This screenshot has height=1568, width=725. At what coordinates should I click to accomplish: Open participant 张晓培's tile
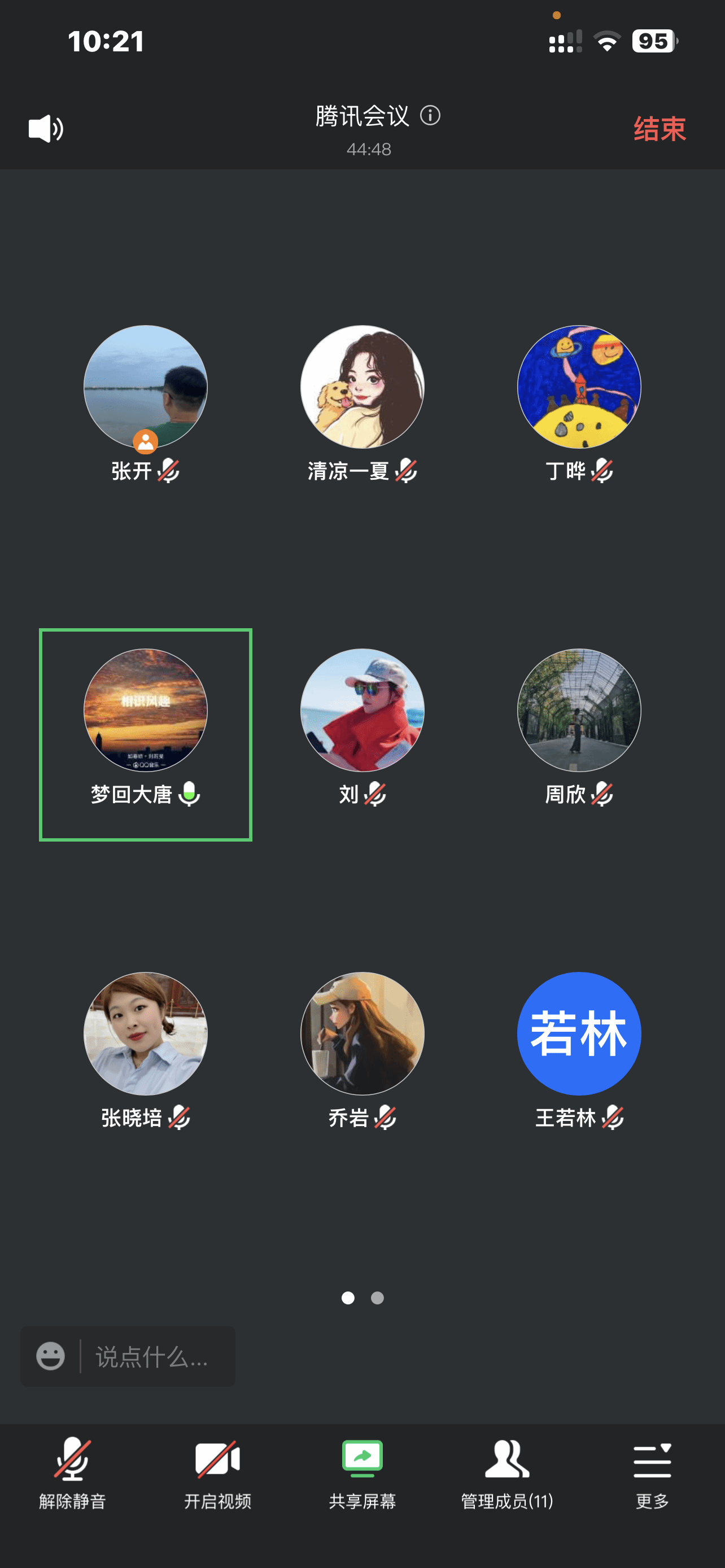pos(146,1034)
